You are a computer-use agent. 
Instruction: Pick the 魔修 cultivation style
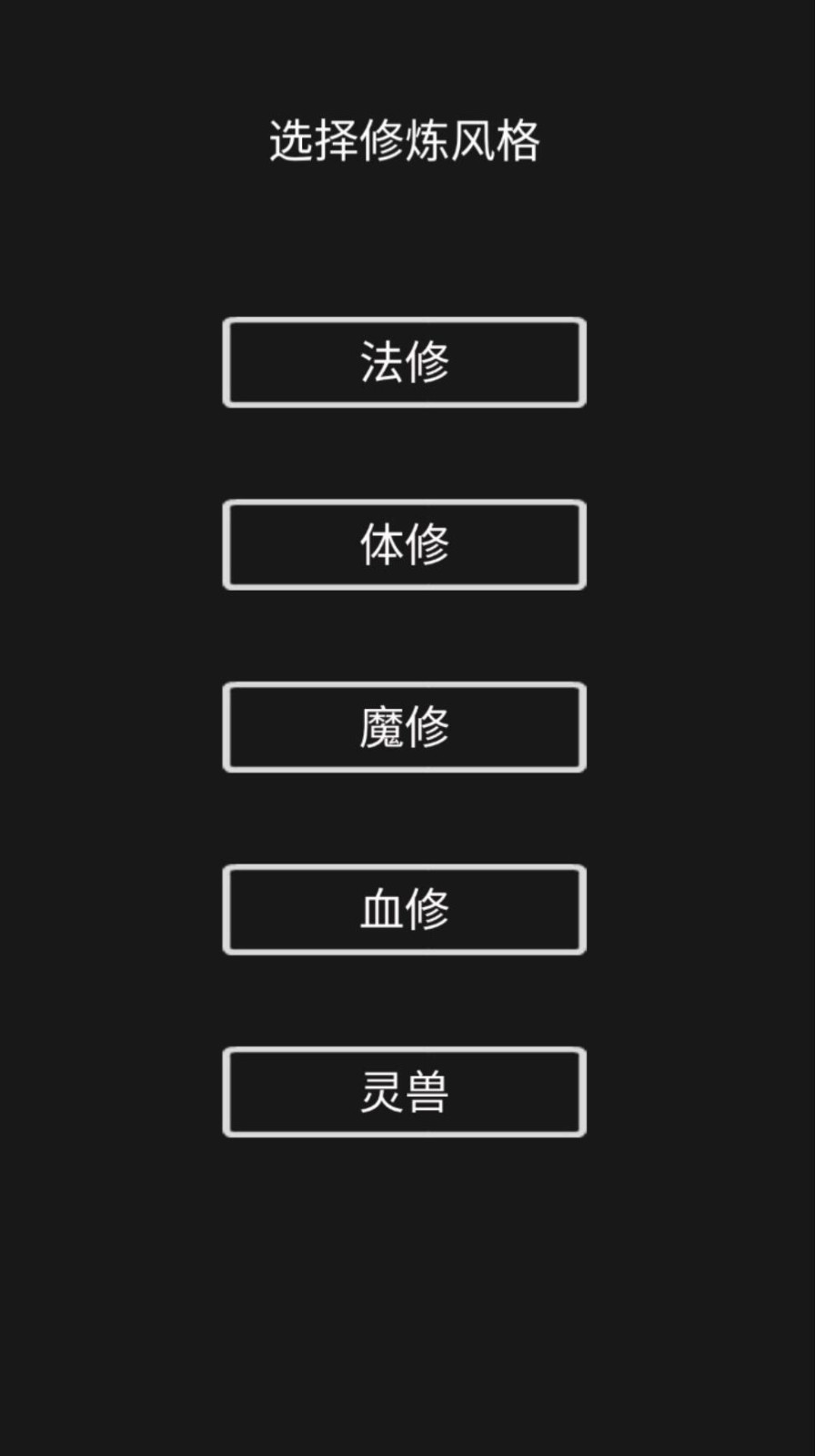(x=404, y=727)
